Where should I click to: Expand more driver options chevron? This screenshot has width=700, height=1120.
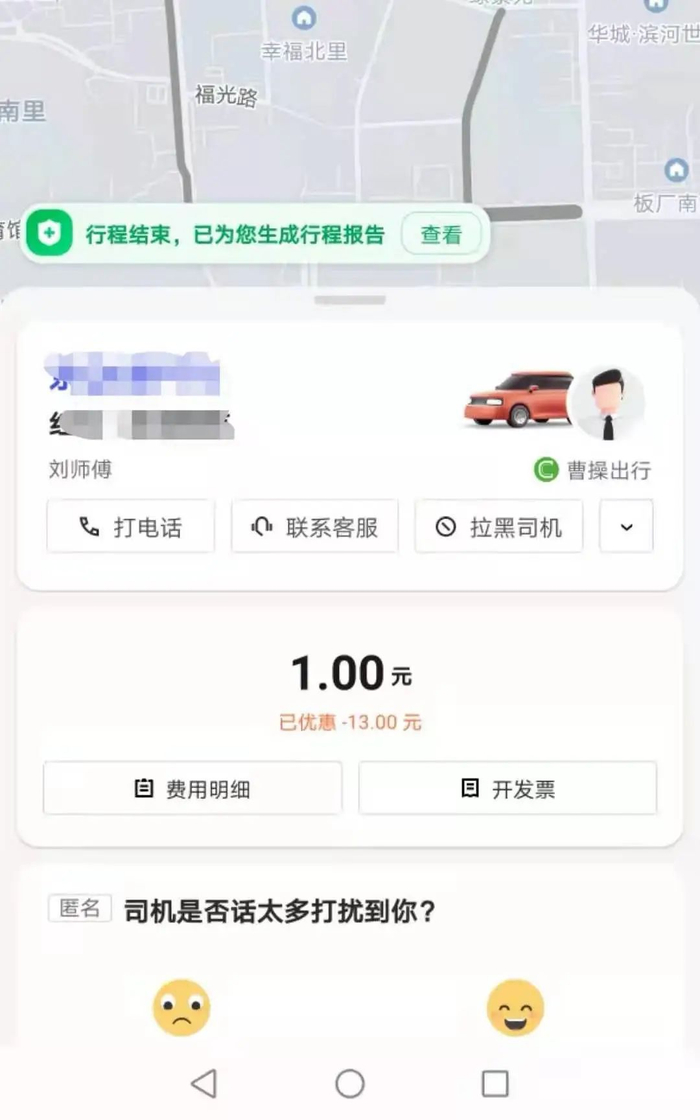pos(626,527)
